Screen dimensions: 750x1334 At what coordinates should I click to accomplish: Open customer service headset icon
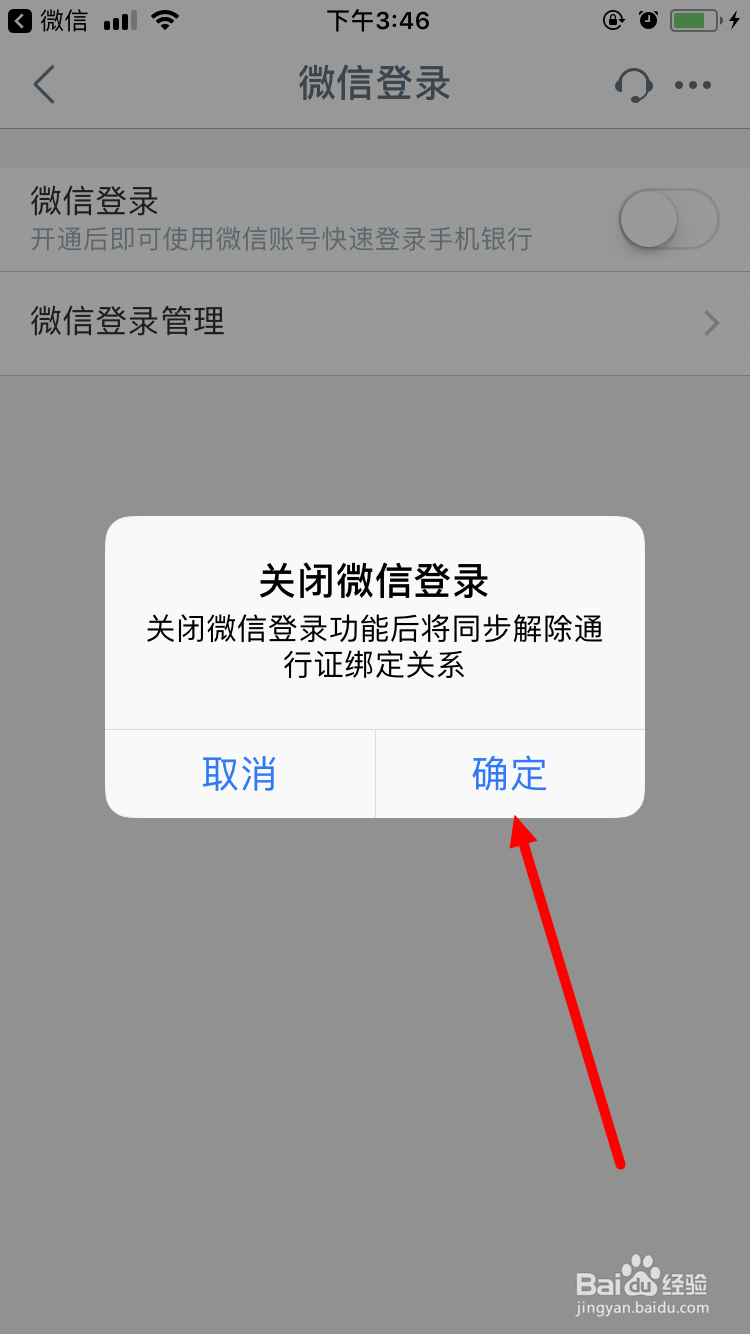633,85
